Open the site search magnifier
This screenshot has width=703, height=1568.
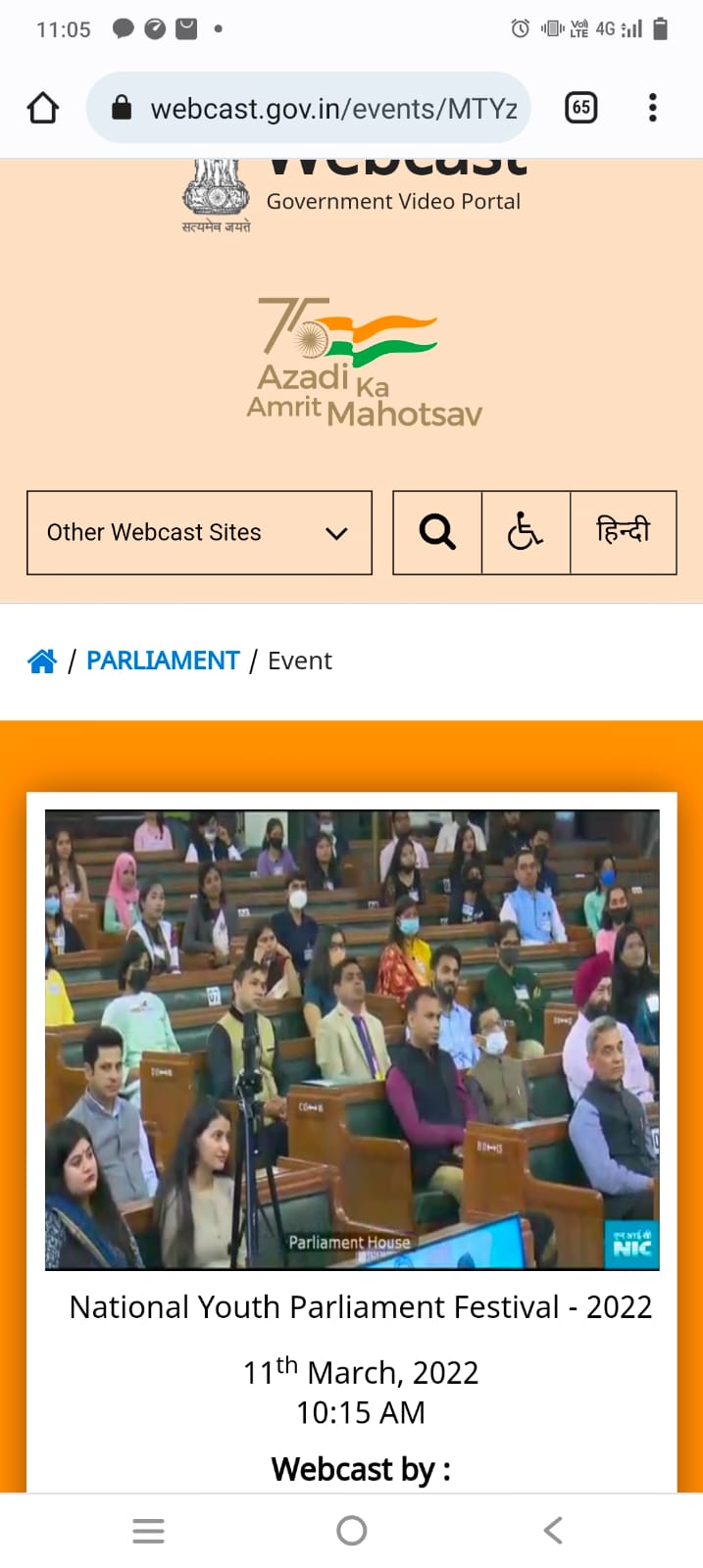pos(437,532)
